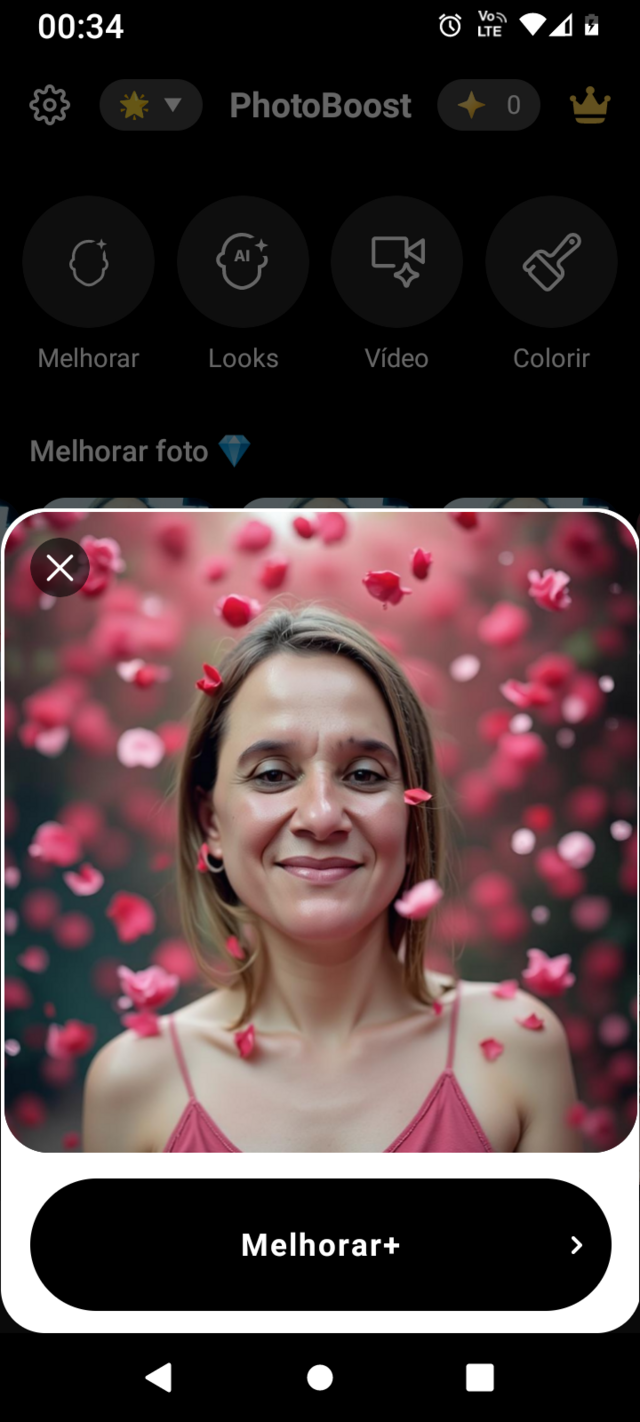
Task: Select the Melhorar tool
Action: [89, 262]
